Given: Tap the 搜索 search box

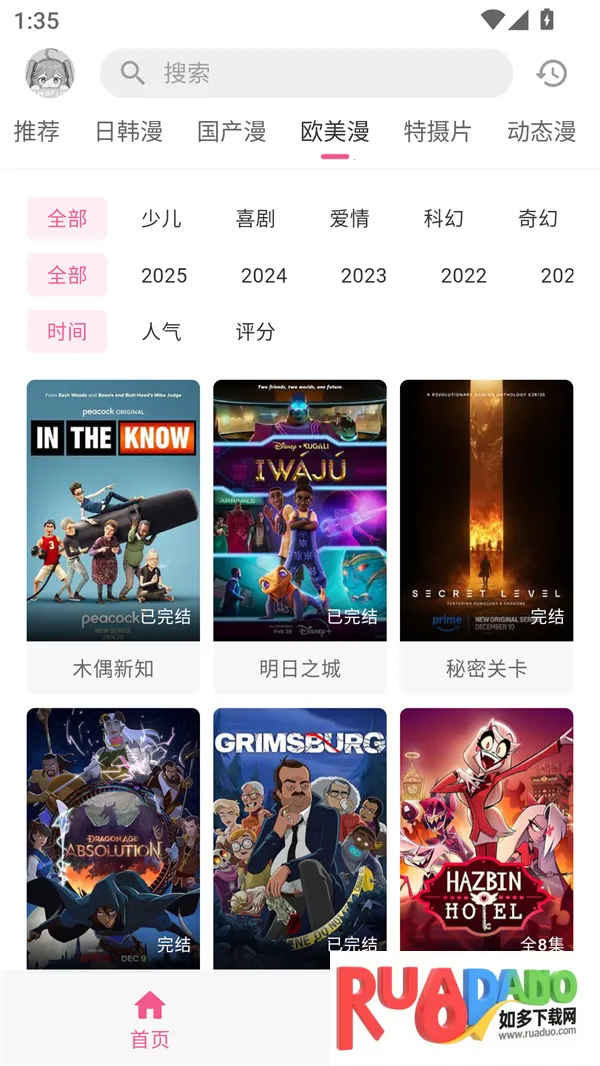Looking at the screenshot, I should click(x=306, y=73).
